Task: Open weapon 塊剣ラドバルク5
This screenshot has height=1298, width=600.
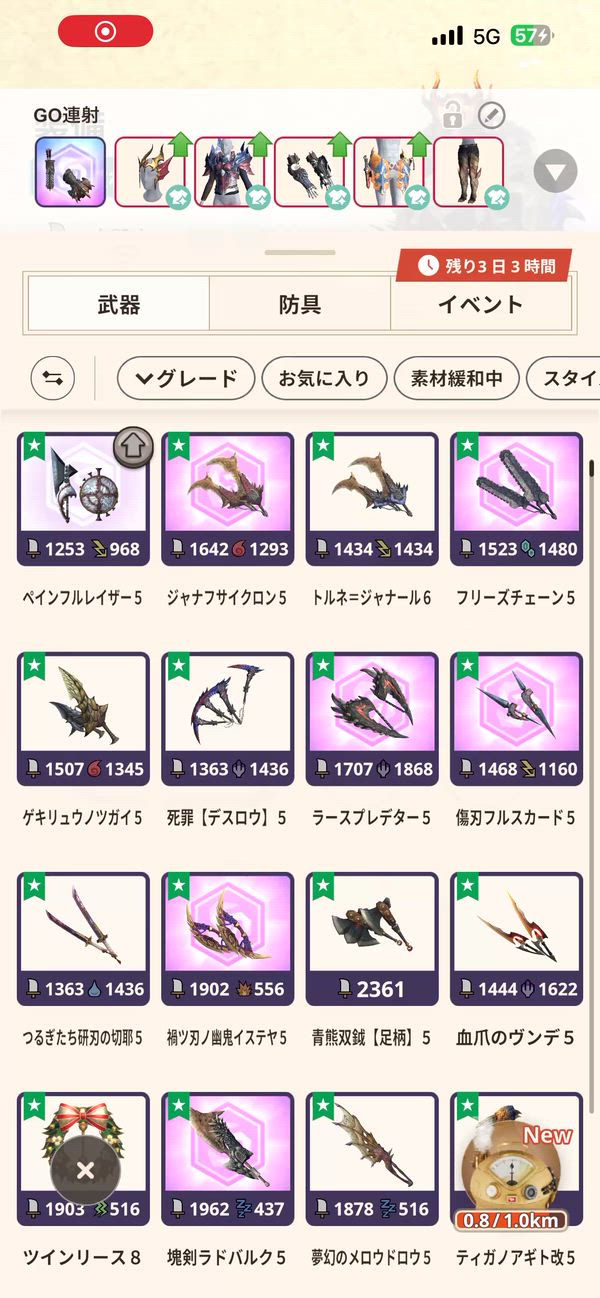Action: [x=227, y=1157]
